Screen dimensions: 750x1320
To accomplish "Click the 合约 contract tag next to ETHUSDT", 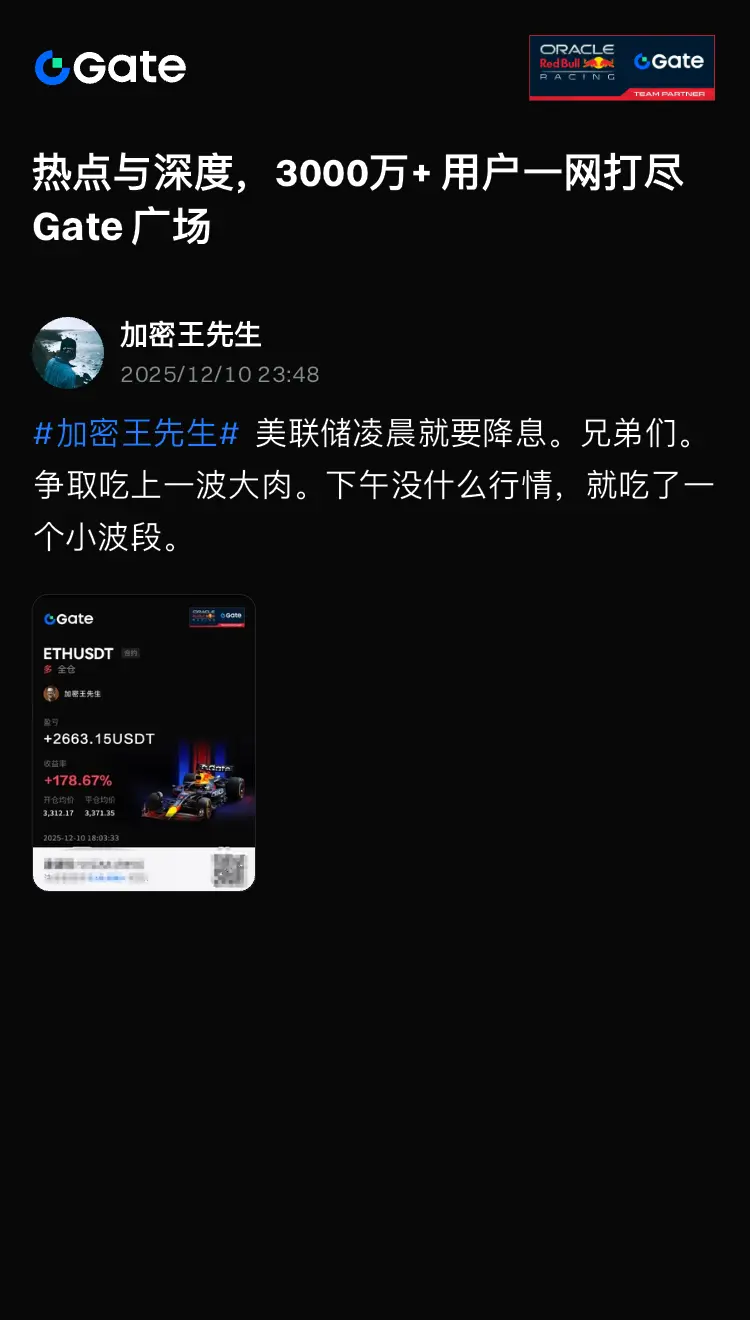I will coord(132,653).
